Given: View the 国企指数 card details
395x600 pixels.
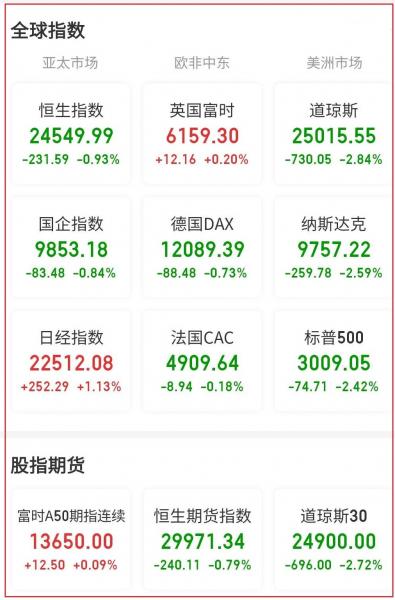Looking at the screenshot, I should pos(71,247).
